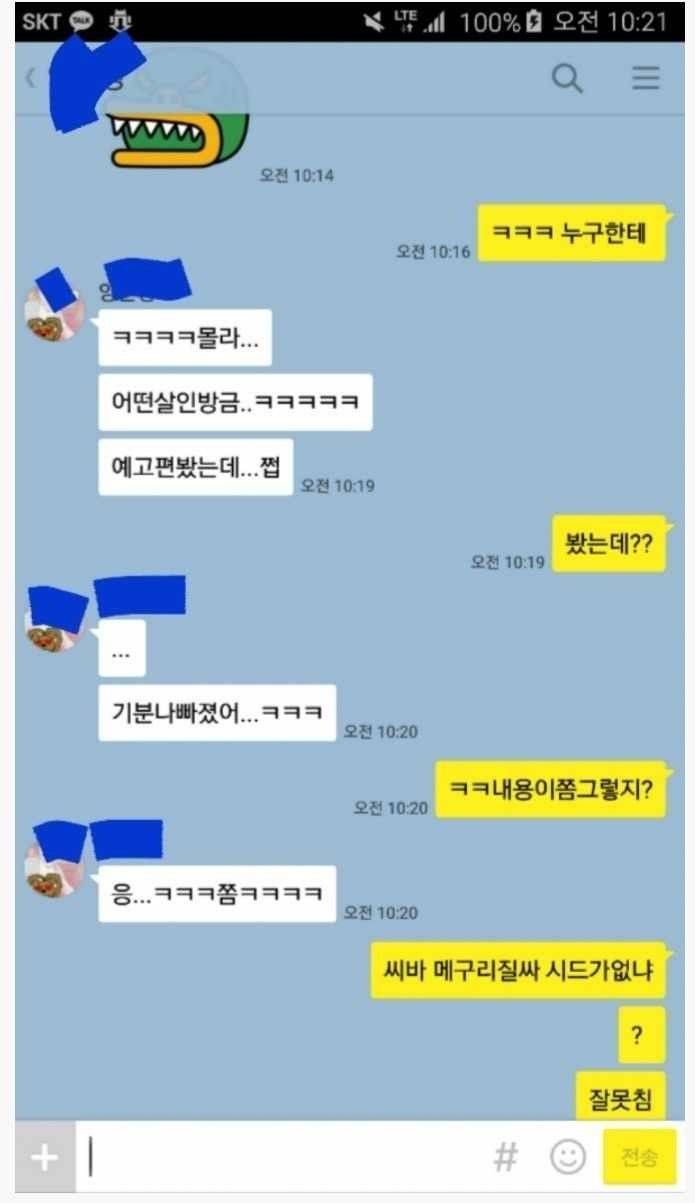
Task: Open the chat room menu
Action: (646, 79)
